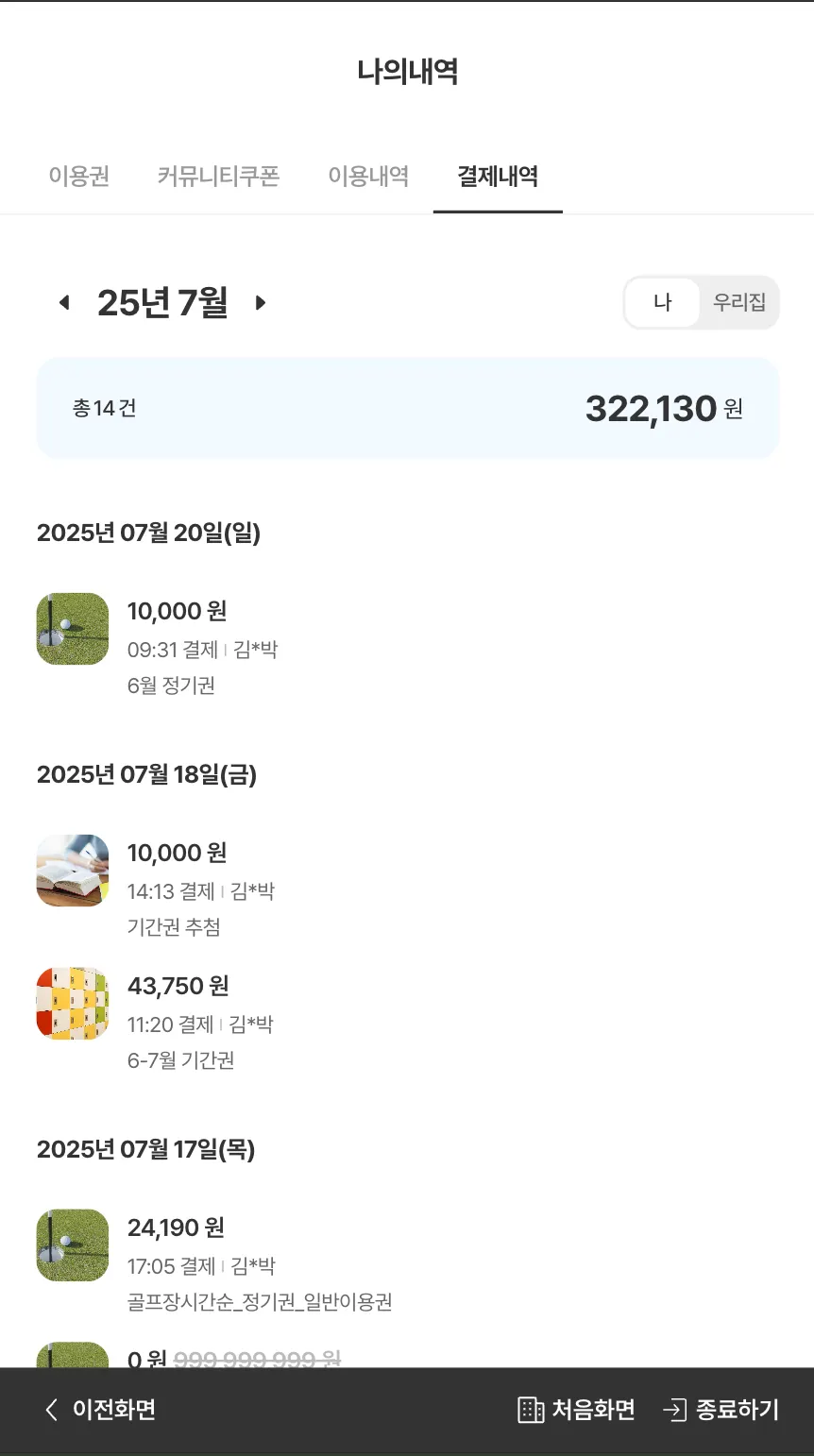This screenshot has width=814, height=1456.
Task: Switch to the 이용권 tab
Action: click(79, 176)
